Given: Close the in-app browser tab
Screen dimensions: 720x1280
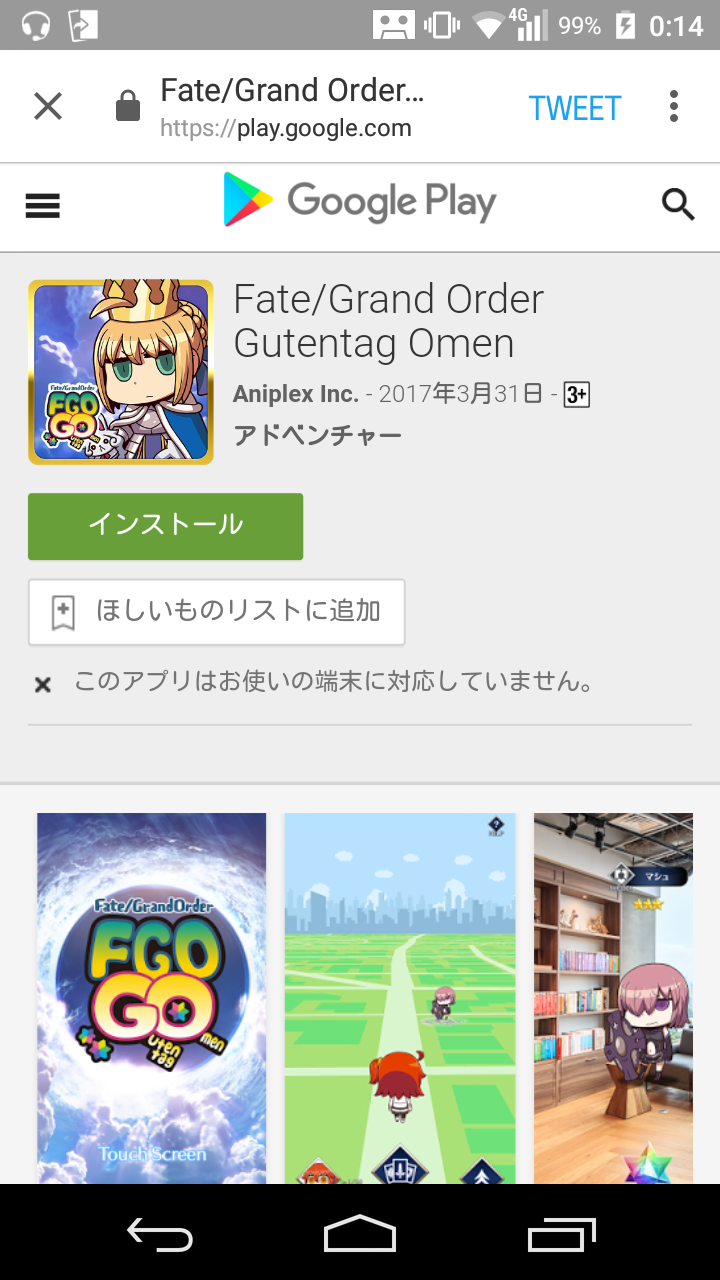Looking at the screenshot, I should (x=48, y=106).
